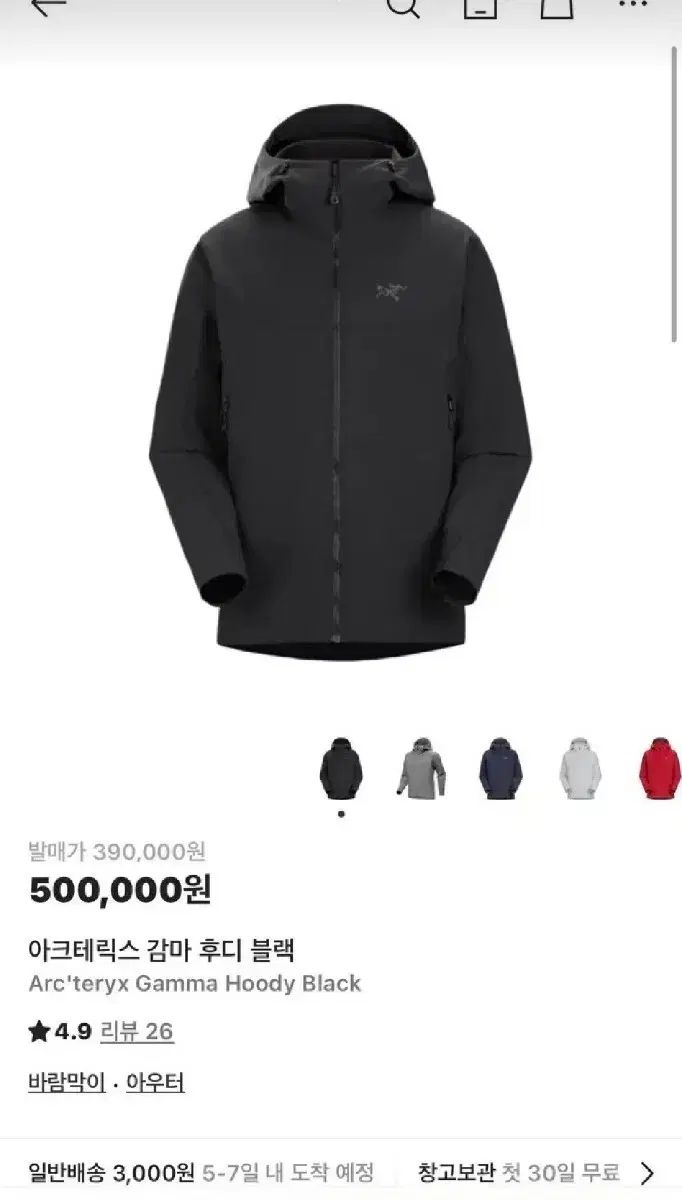Select the black jacket color thumbnail
Image resolution: width=682 pixels, height=1200 pixels.
(341, 768)
